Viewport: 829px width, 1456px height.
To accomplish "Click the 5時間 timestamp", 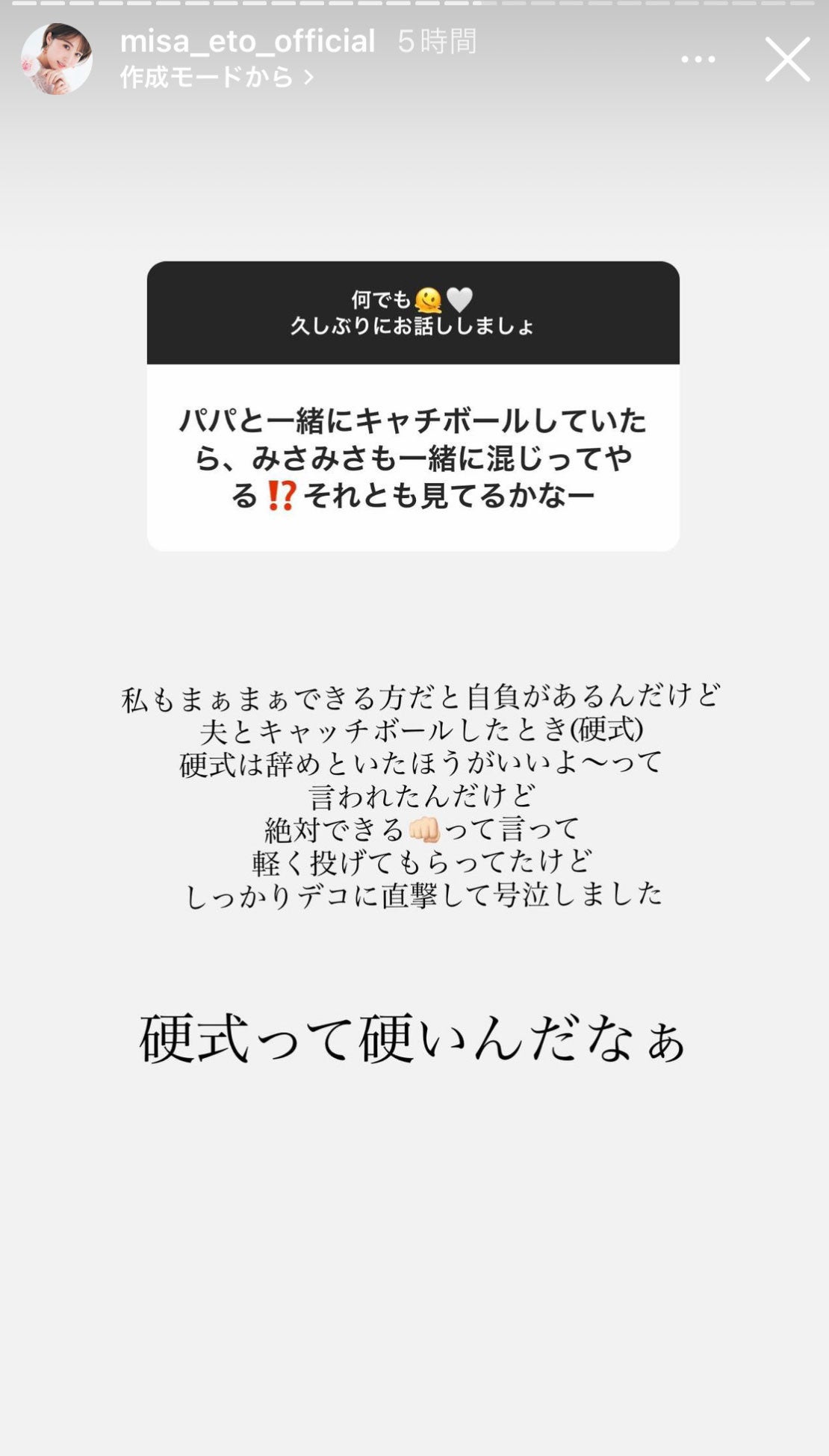I will point(438,43).
